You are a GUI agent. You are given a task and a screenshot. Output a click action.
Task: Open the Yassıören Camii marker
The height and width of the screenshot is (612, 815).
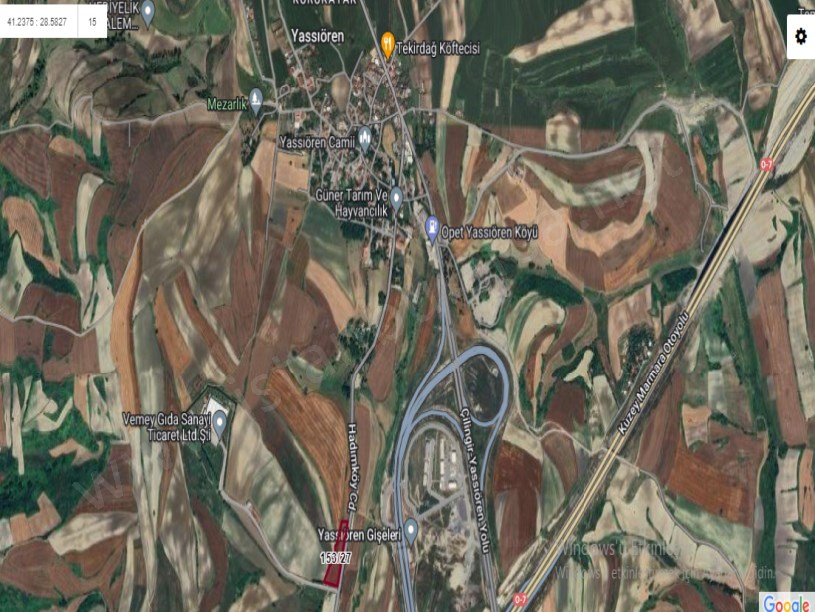365,137
